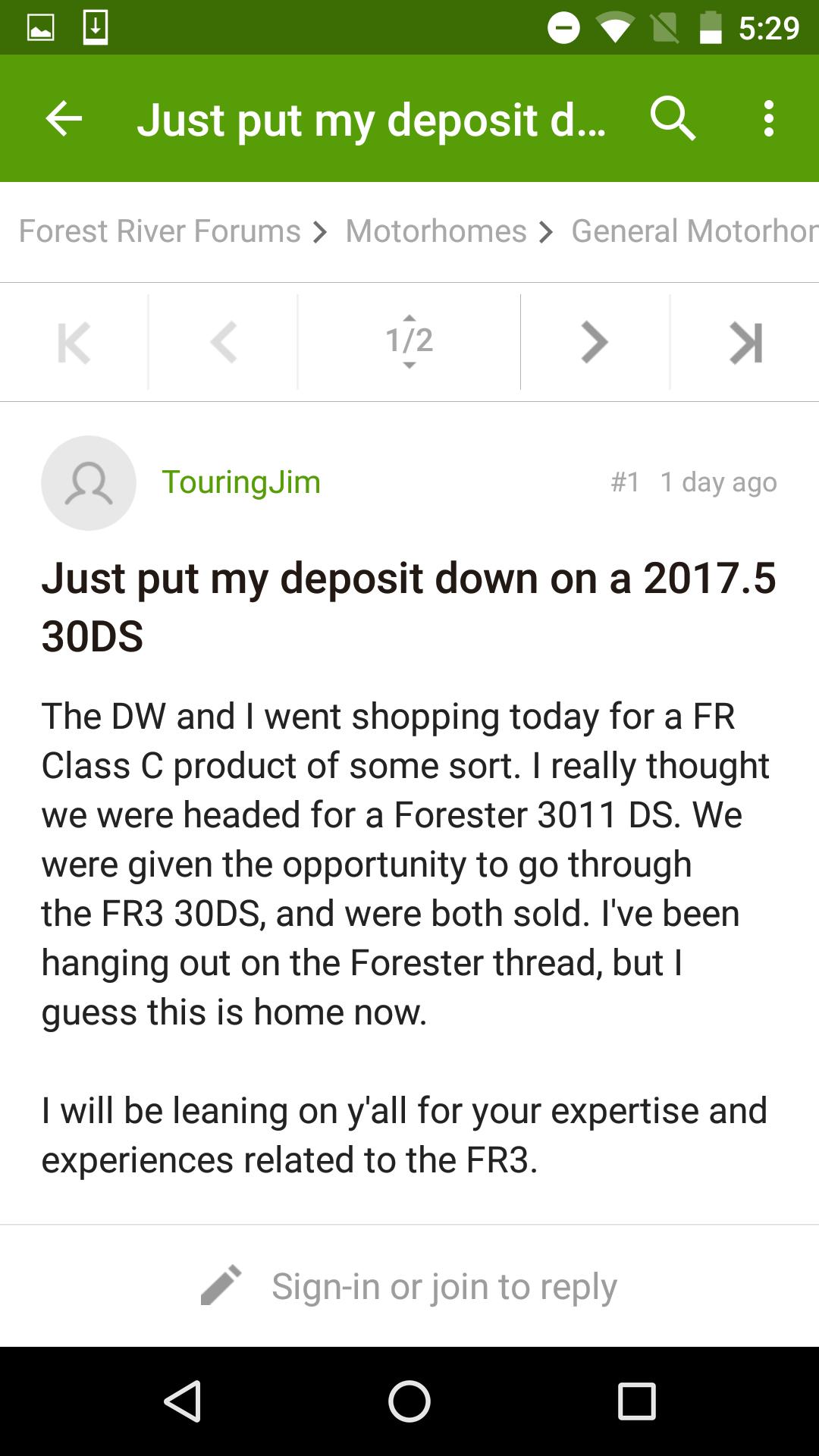The width and height of the screenshot is (819, 1456).
Task: Open the page selector showing 1/2
Action: pos(409,342)
